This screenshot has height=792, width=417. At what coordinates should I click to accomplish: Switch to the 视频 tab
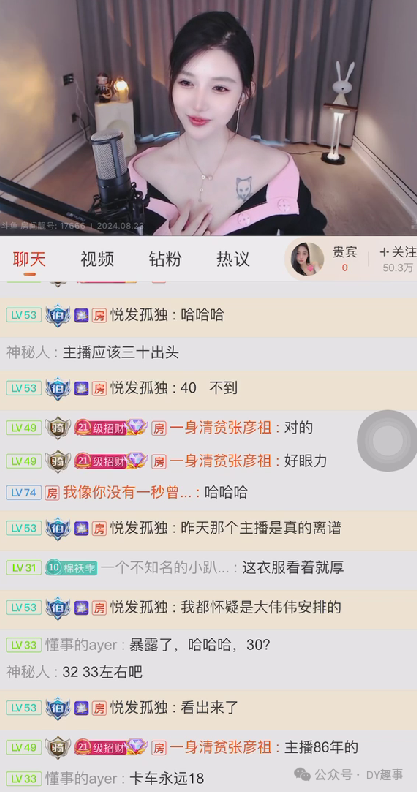(97, 259)
